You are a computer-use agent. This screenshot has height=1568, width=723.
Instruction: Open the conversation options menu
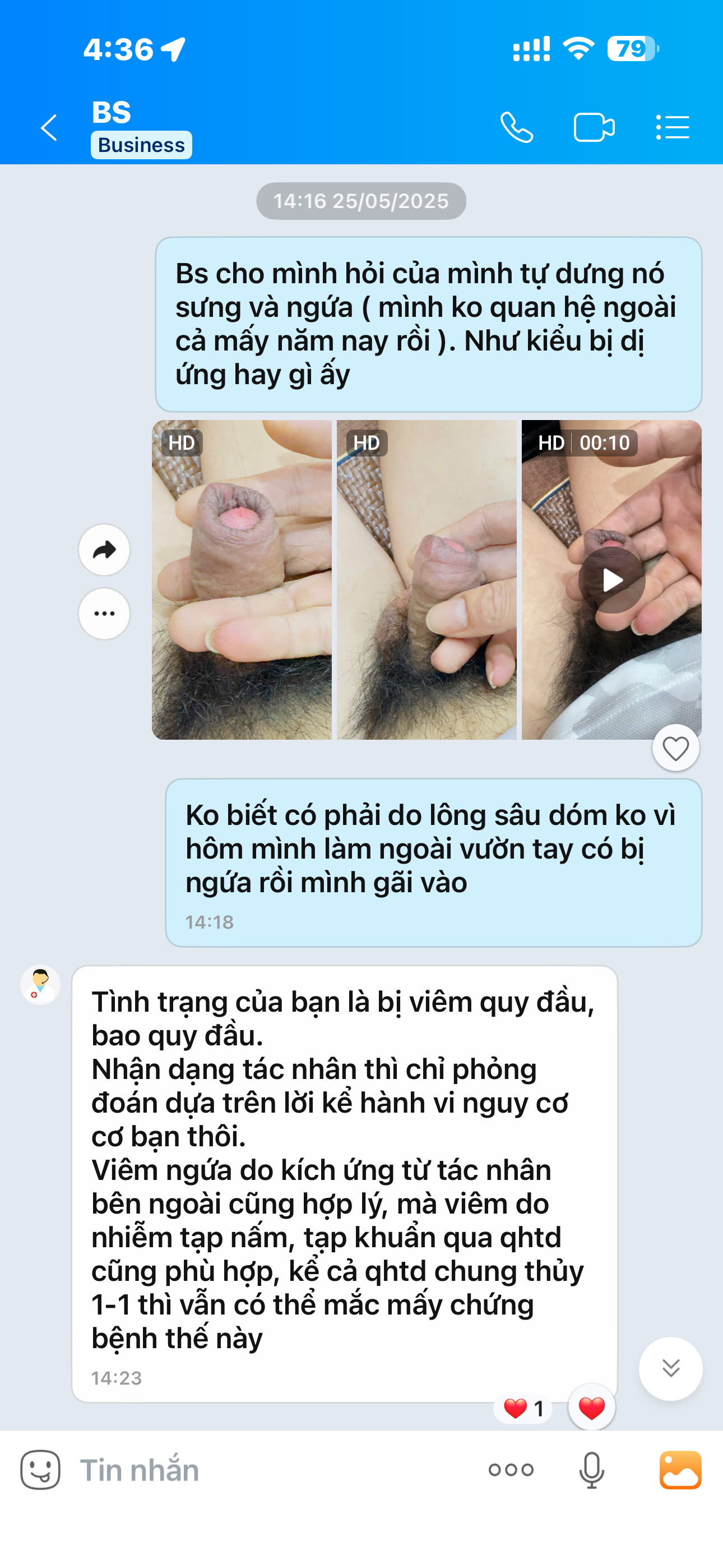coord(673,128)
